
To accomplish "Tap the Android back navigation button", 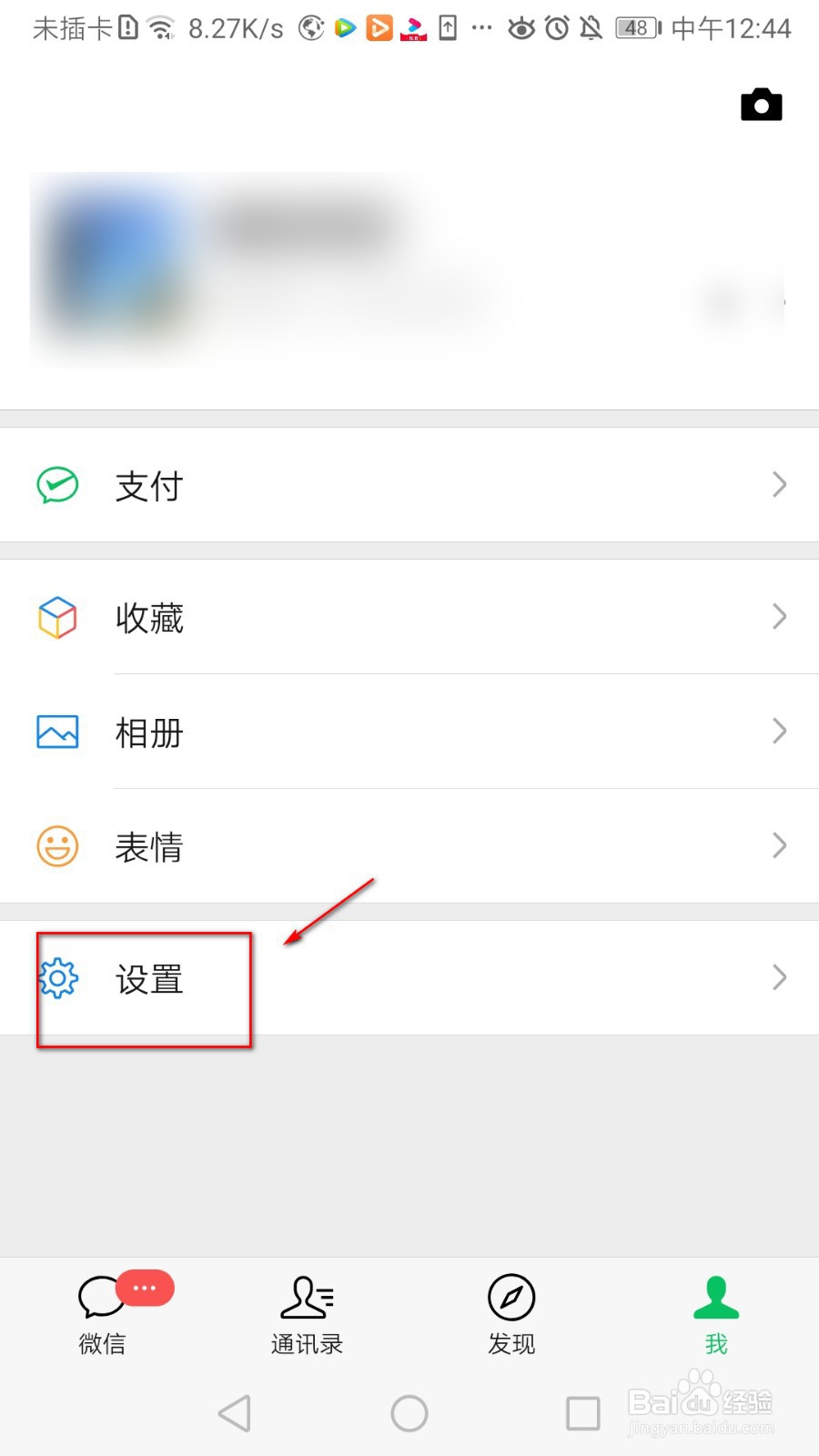I will click(x=235, y=1413).
